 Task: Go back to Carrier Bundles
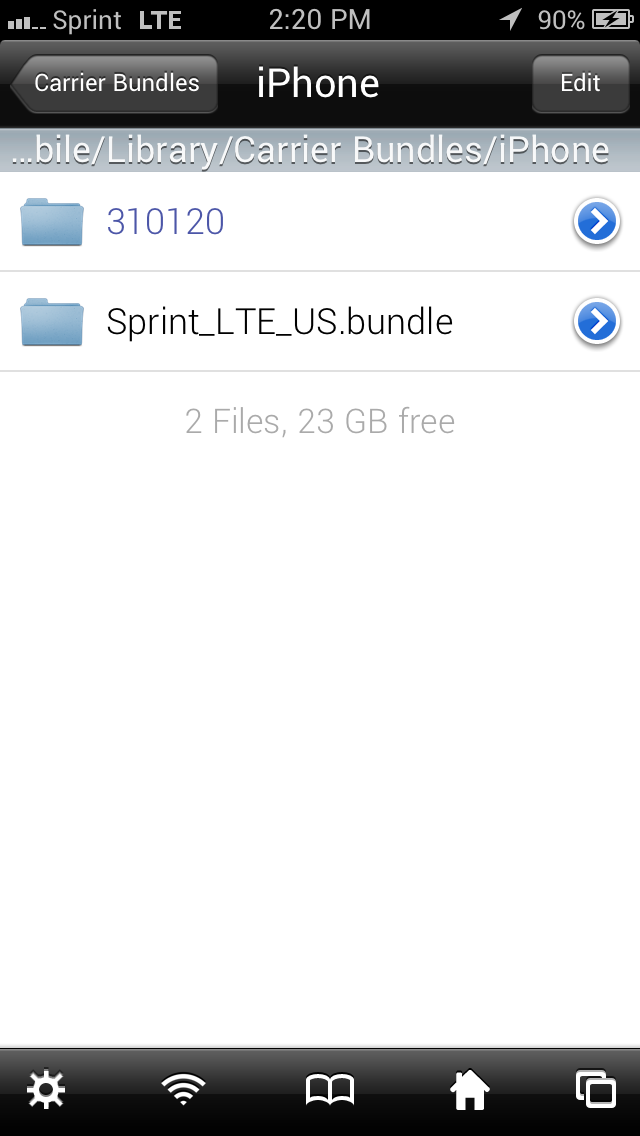(x=115, y=83)
